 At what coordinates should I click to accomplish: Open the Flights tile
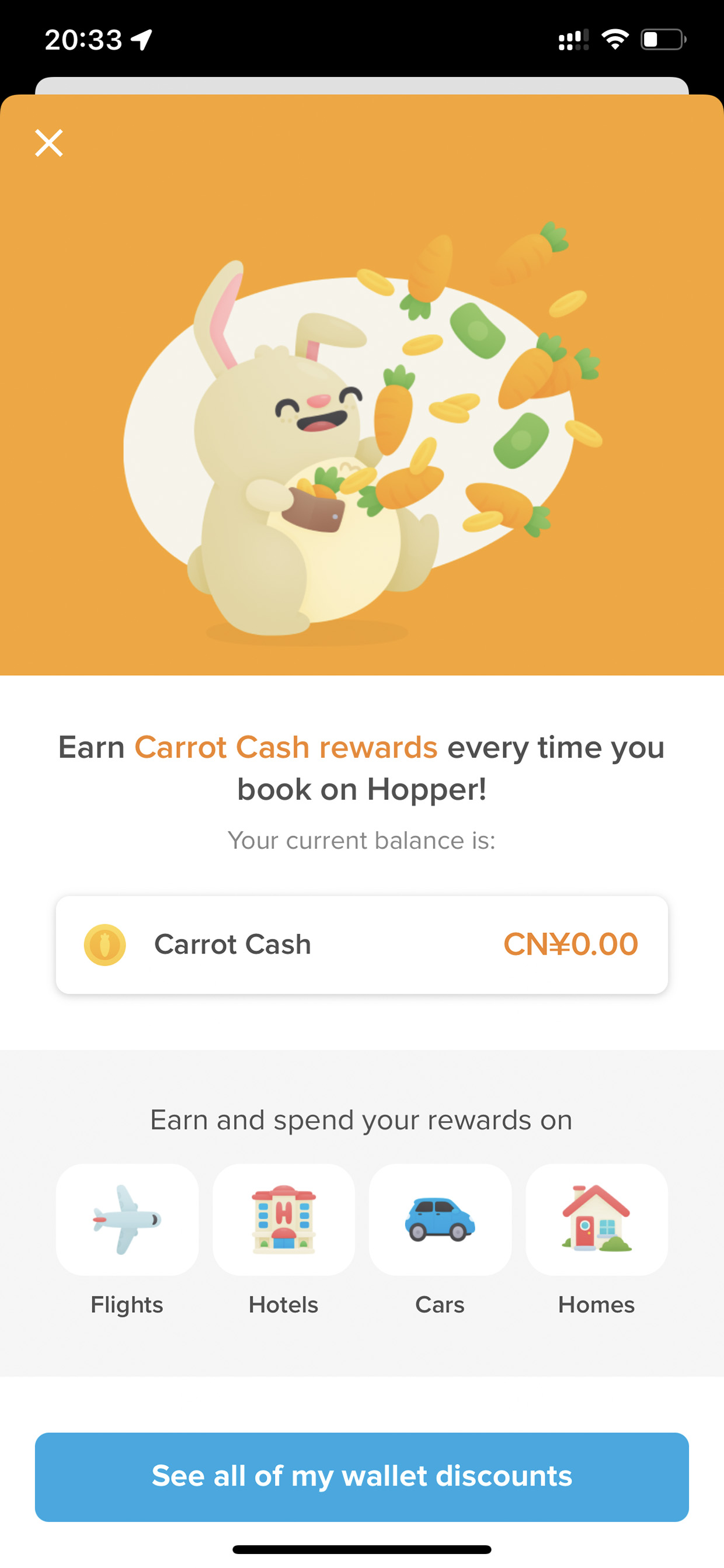[x=127, y=1220]
